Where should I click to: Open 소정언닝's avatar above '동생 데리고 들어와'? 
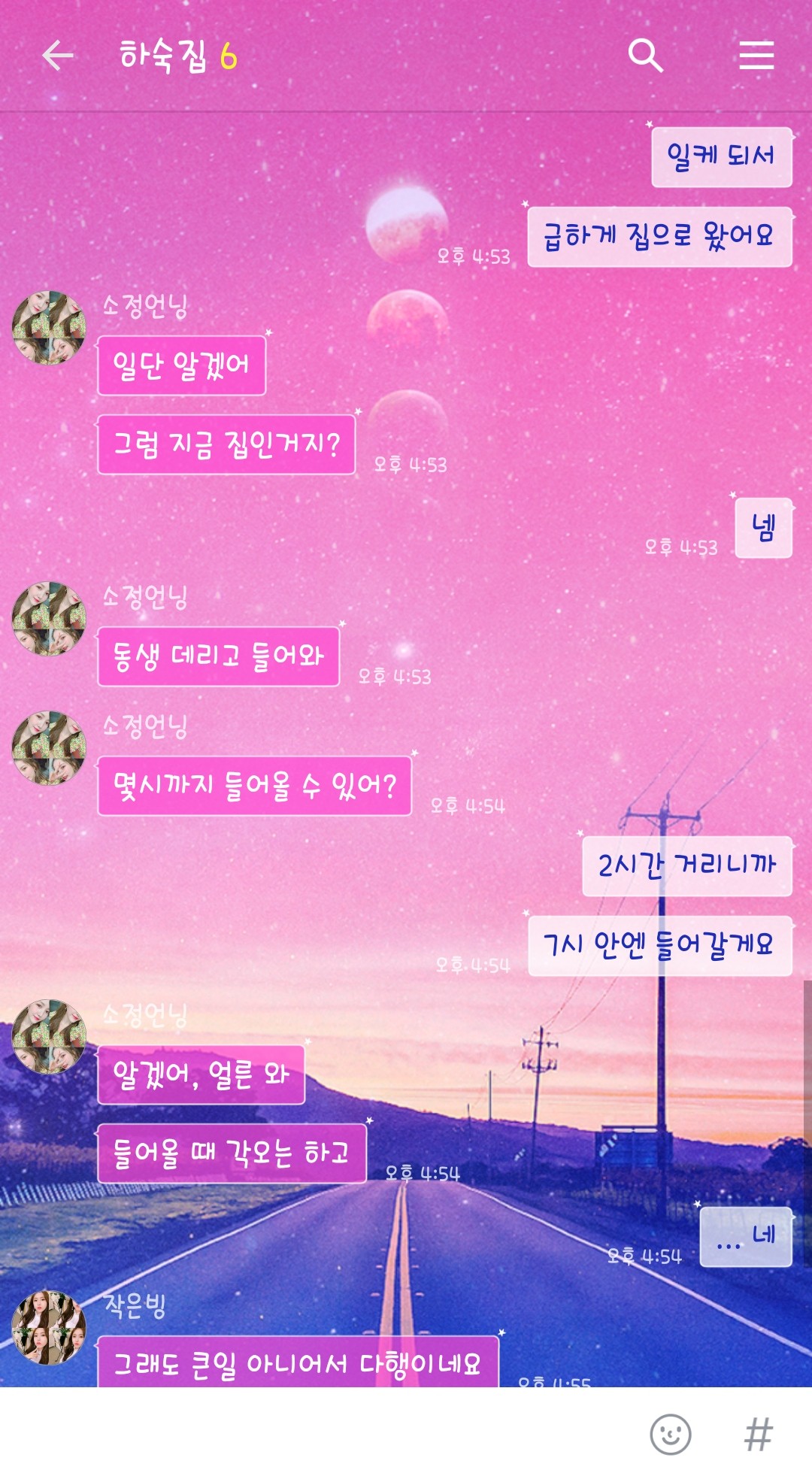click(50, 618)
